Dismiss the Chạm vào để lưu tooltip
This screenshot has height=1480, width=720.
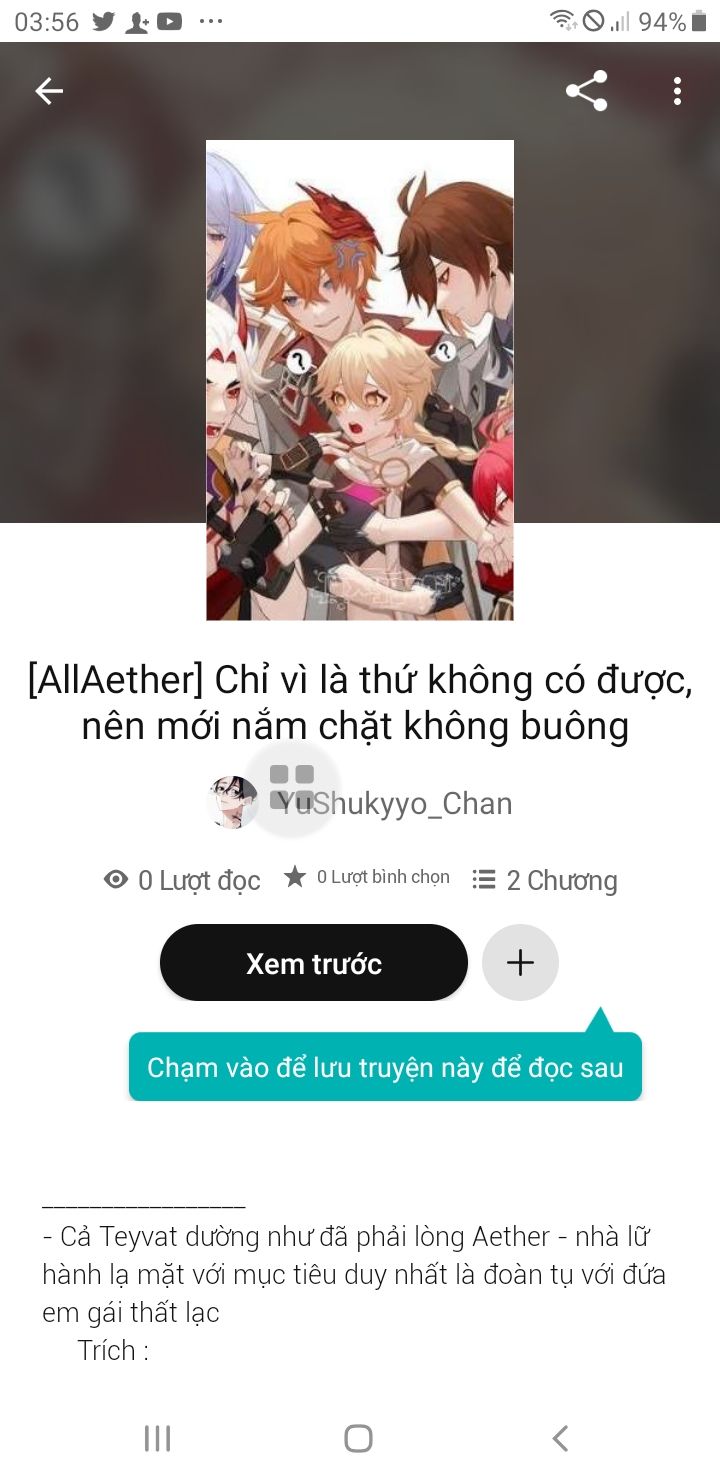[x=385, y=1067]
